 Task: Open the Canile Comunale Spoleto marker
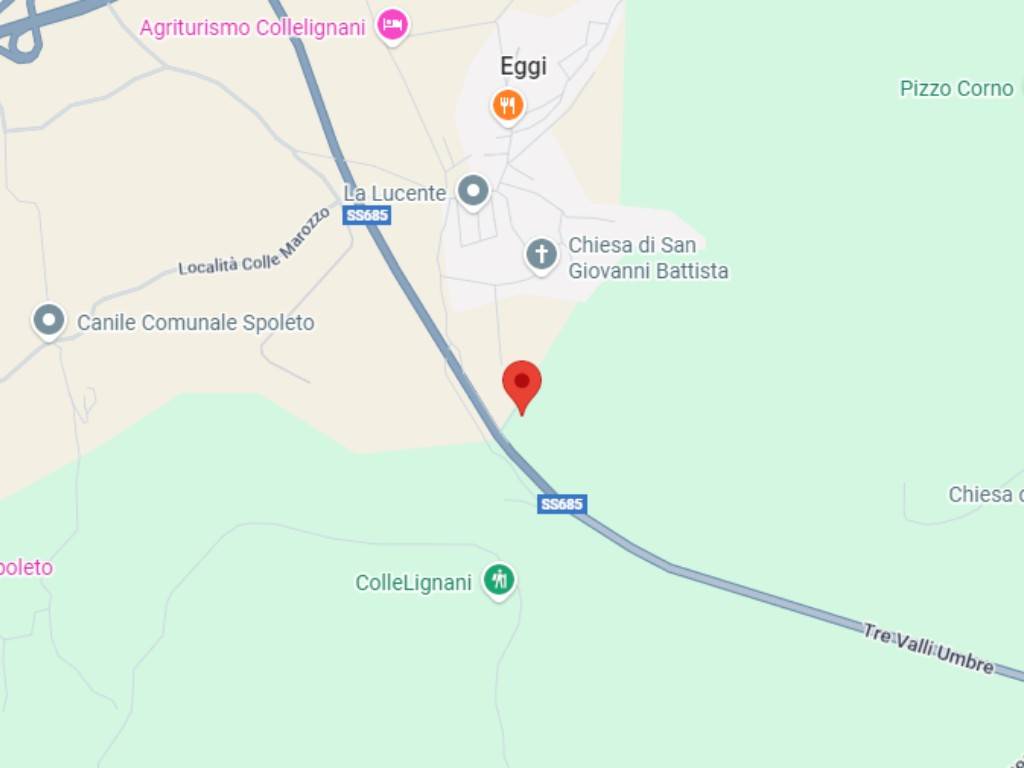[48, 321]
